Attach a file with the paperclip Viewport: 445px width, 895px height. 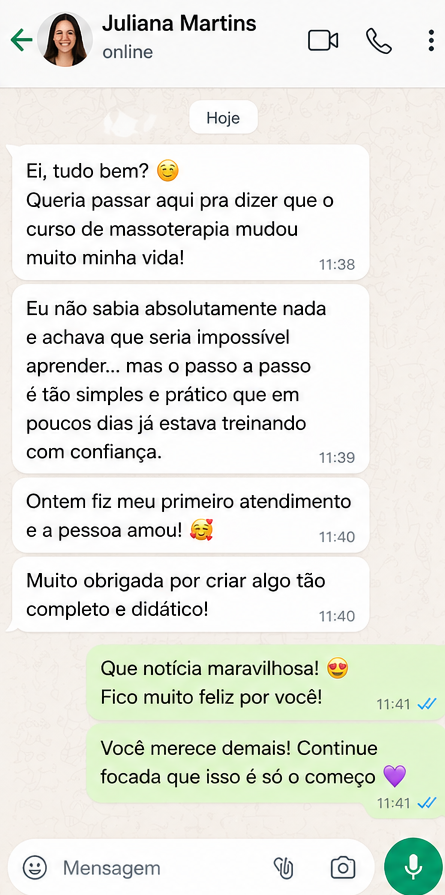point(284,868)
